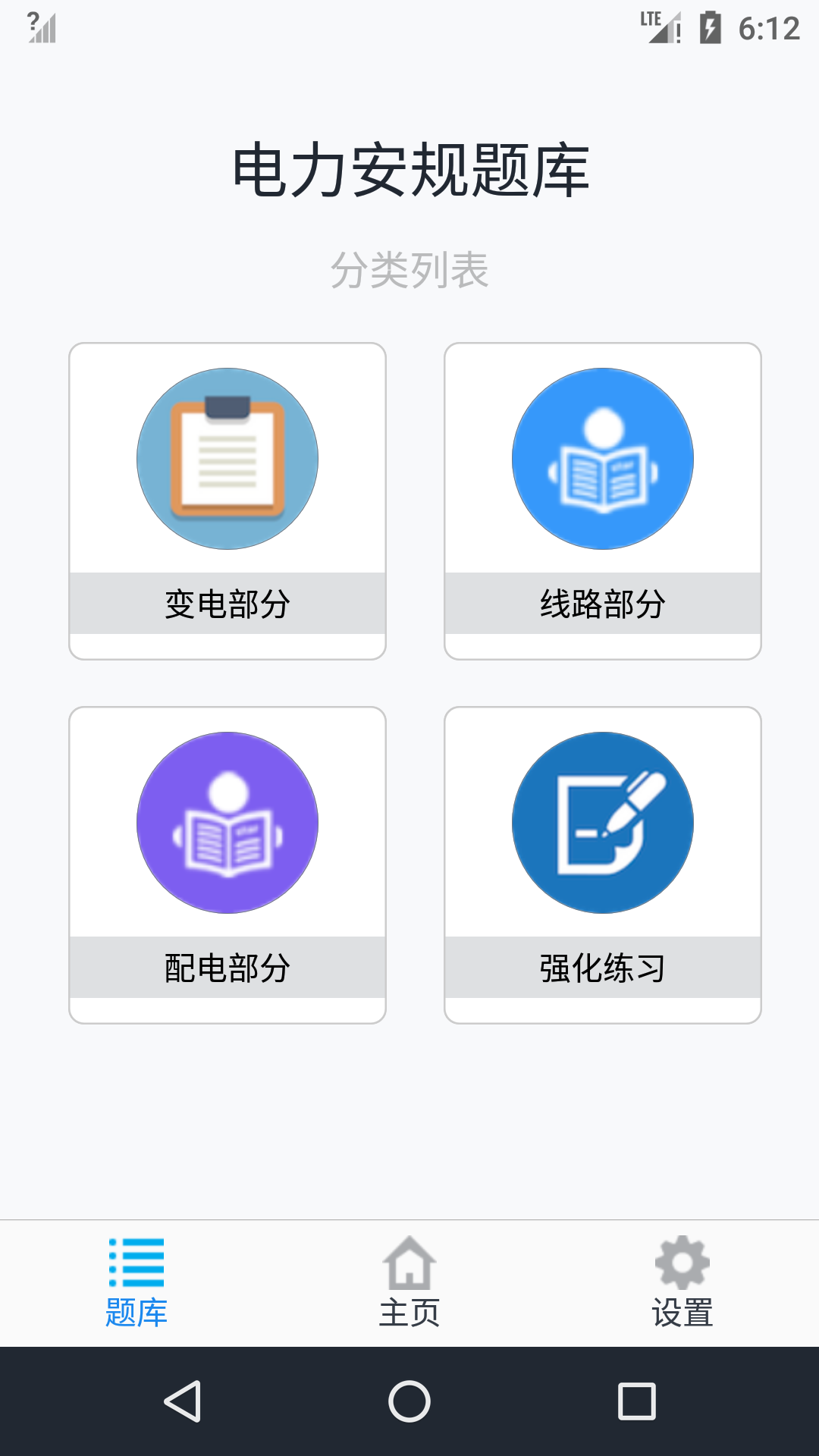The image size is (819, 1456).
Task: Open the 变电部分 category card
Action: pyautogui.click(x=227, y=501)
